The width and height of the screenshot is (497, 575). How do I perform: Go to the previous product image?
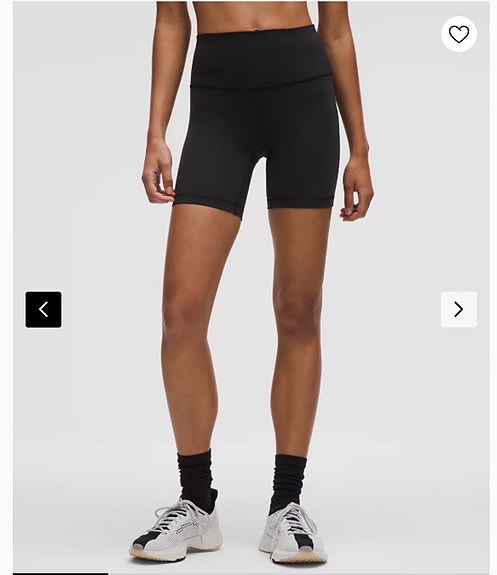pyautogui.click(x=43, y=310)
